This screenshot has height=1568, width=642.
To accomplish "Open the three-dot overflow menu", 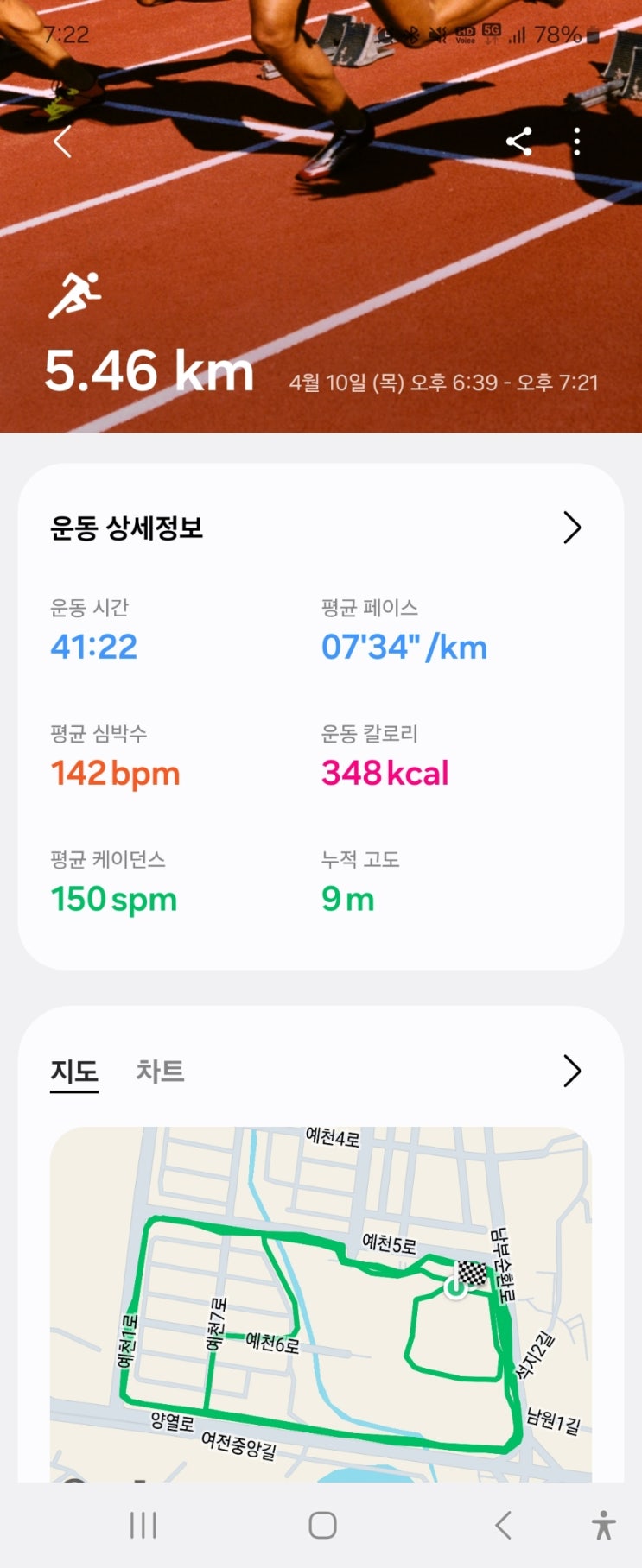I will click(576, 142).
